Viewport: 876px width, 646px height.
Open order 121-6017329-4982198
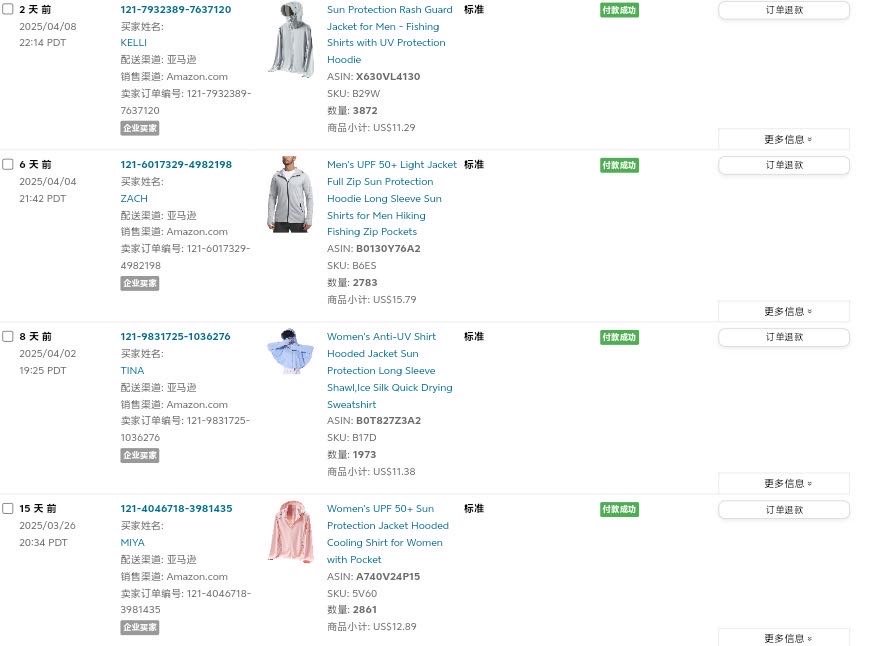[x=175, y=164]
